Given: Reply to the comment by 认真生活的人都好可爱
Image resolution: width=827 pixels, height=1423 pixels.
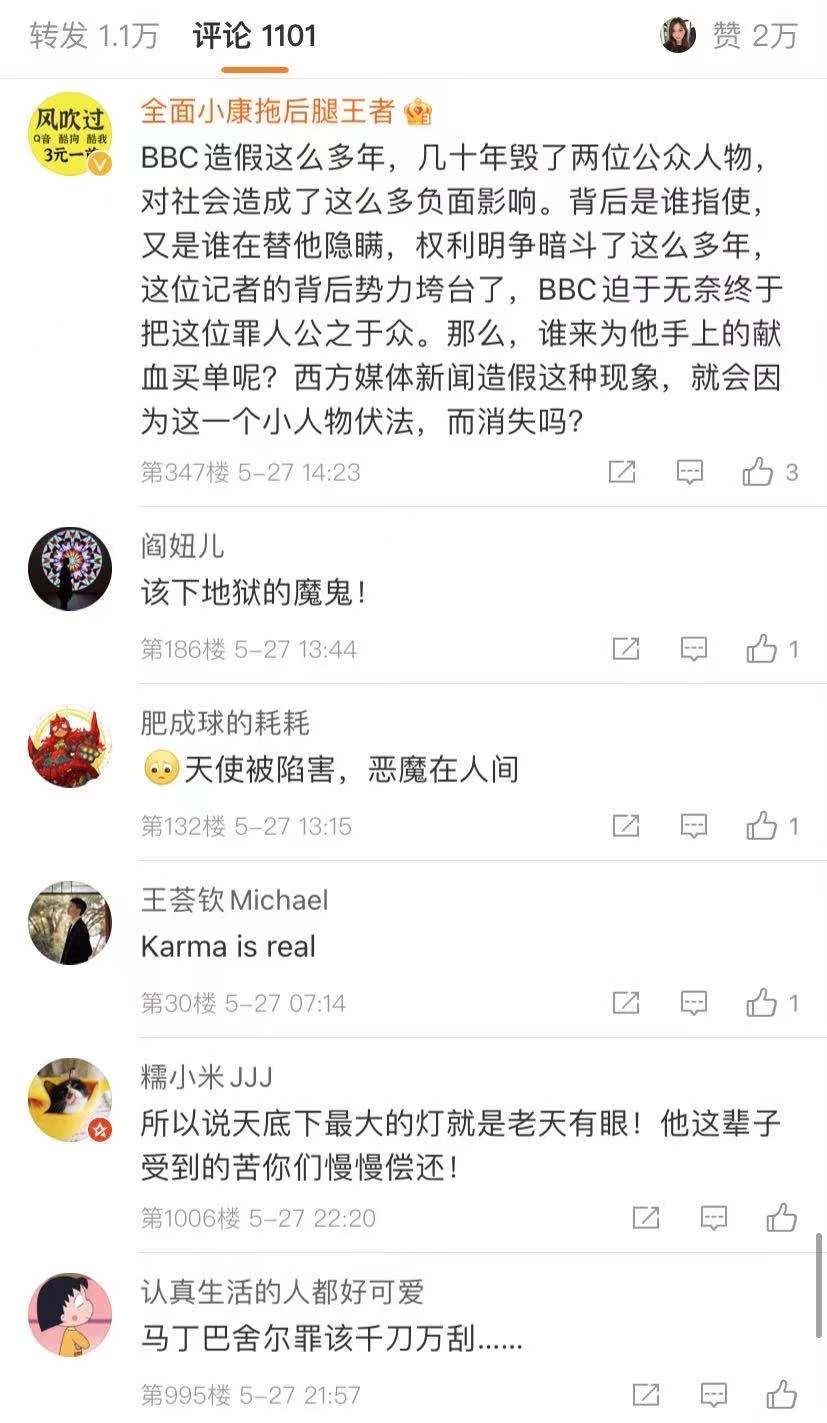Looking at the screenshot, I should (x=713, y=1395).
